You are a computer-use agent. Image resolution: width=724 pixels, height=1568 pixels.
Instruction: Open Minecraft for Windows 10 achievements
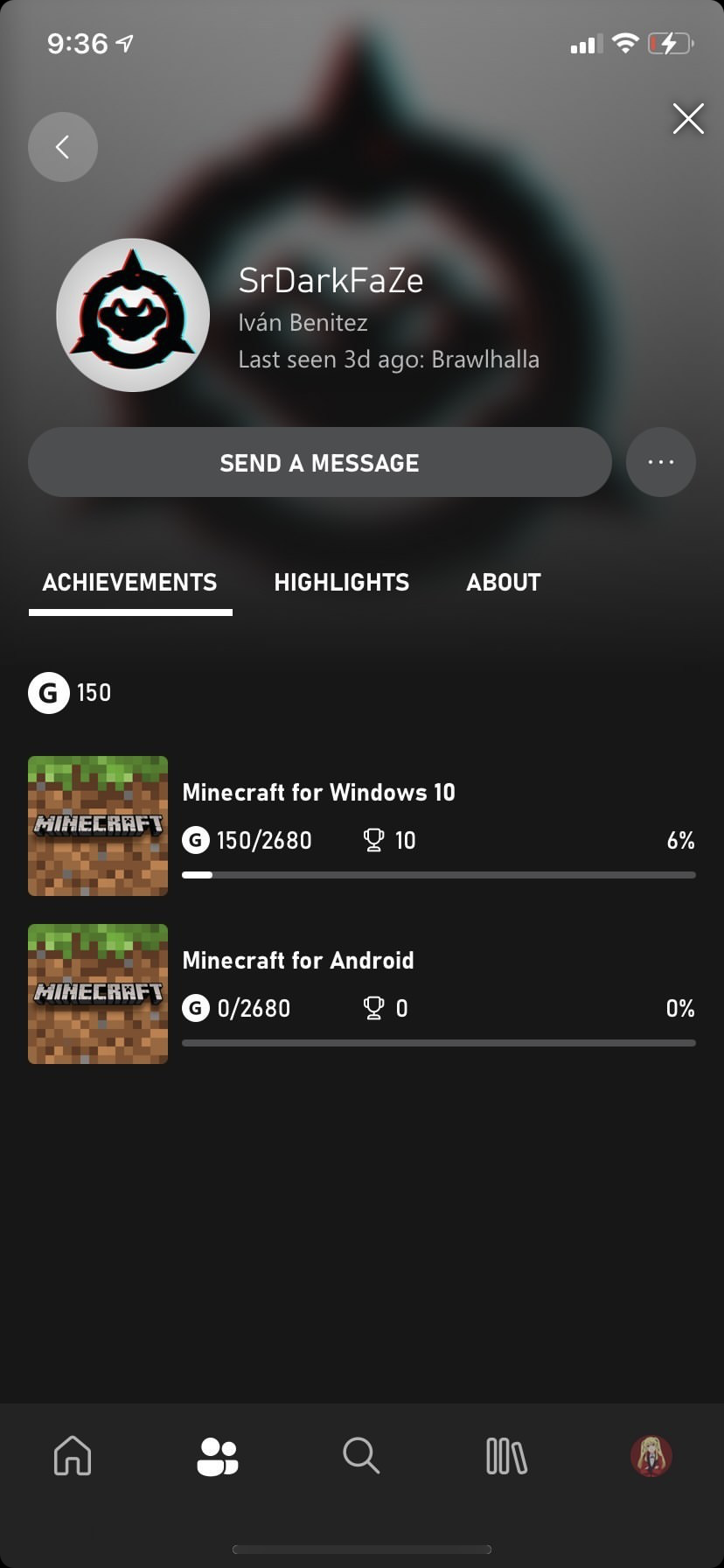362,826
